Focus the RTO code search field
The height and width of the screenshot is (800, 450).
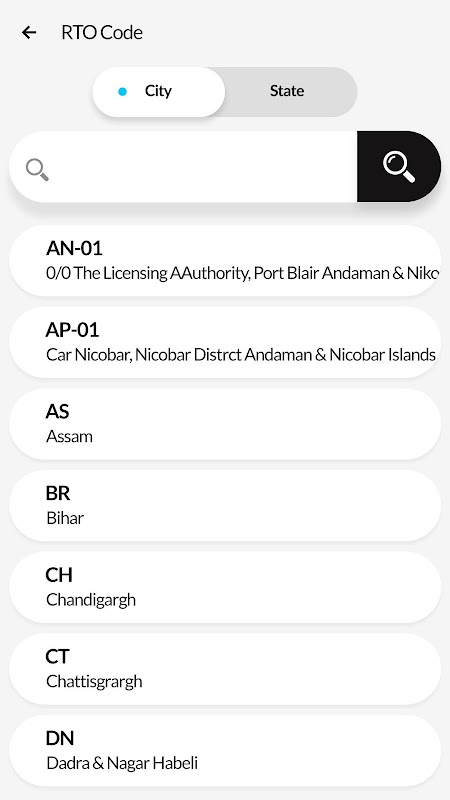point(183,166)
